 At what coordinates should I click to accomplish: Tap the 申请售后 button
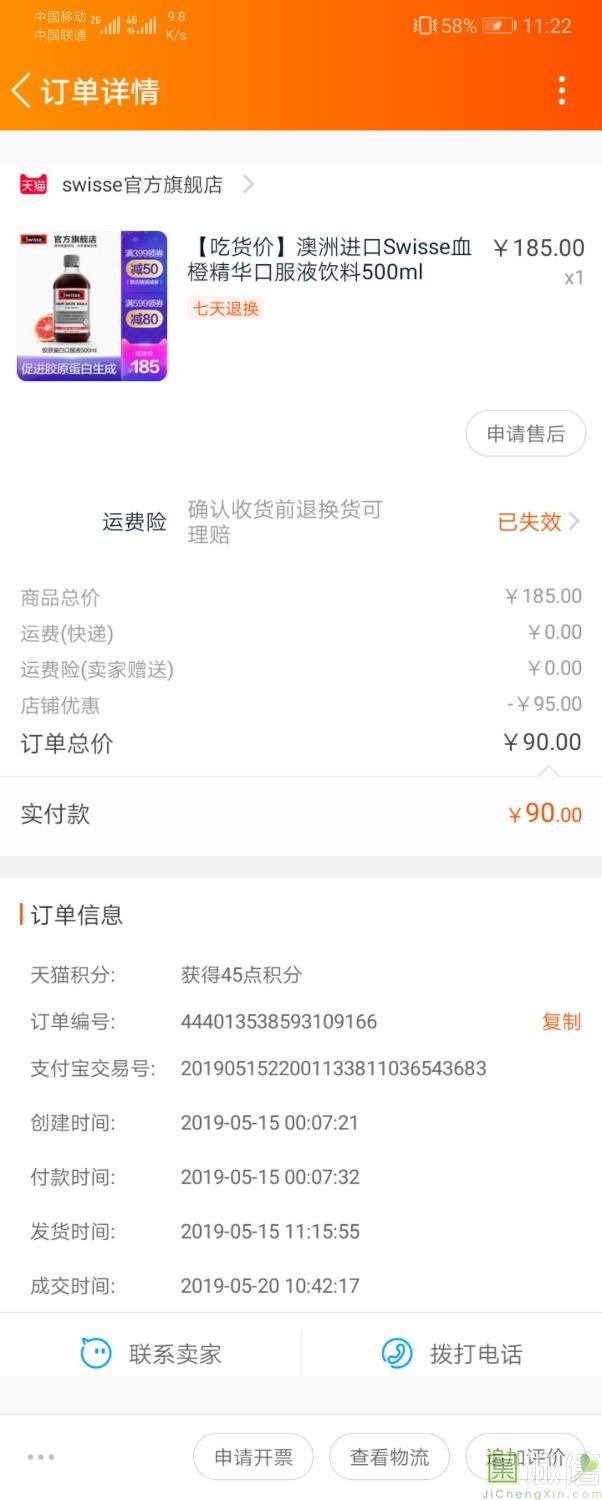(525, 434)
